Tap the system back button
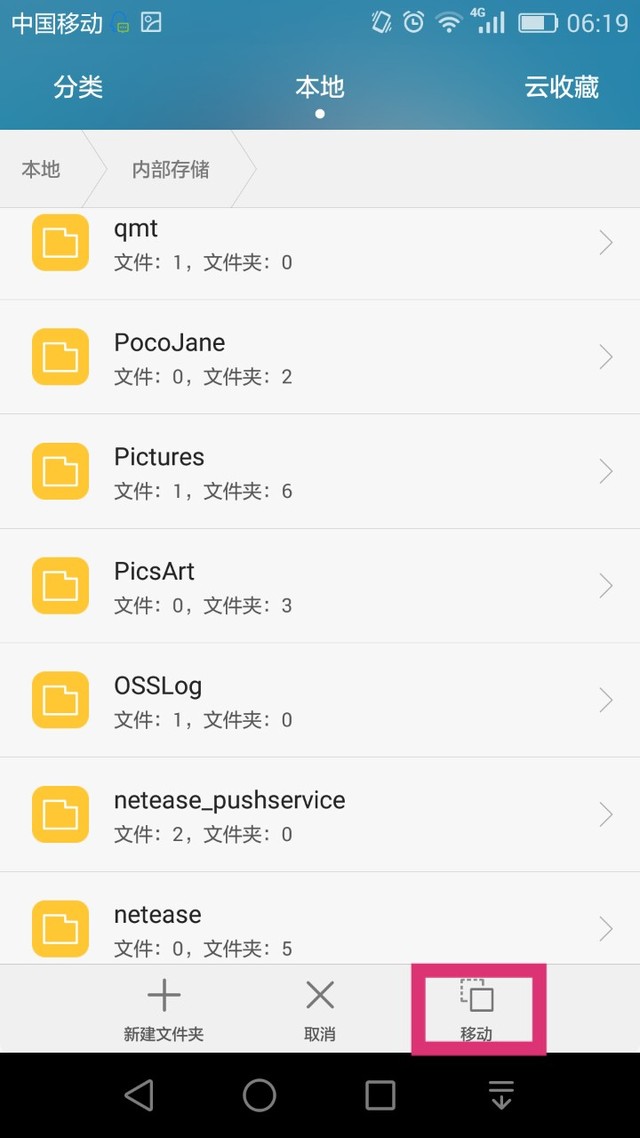The height and width of the screenshot is (1138, 640). coord(139,1095)
